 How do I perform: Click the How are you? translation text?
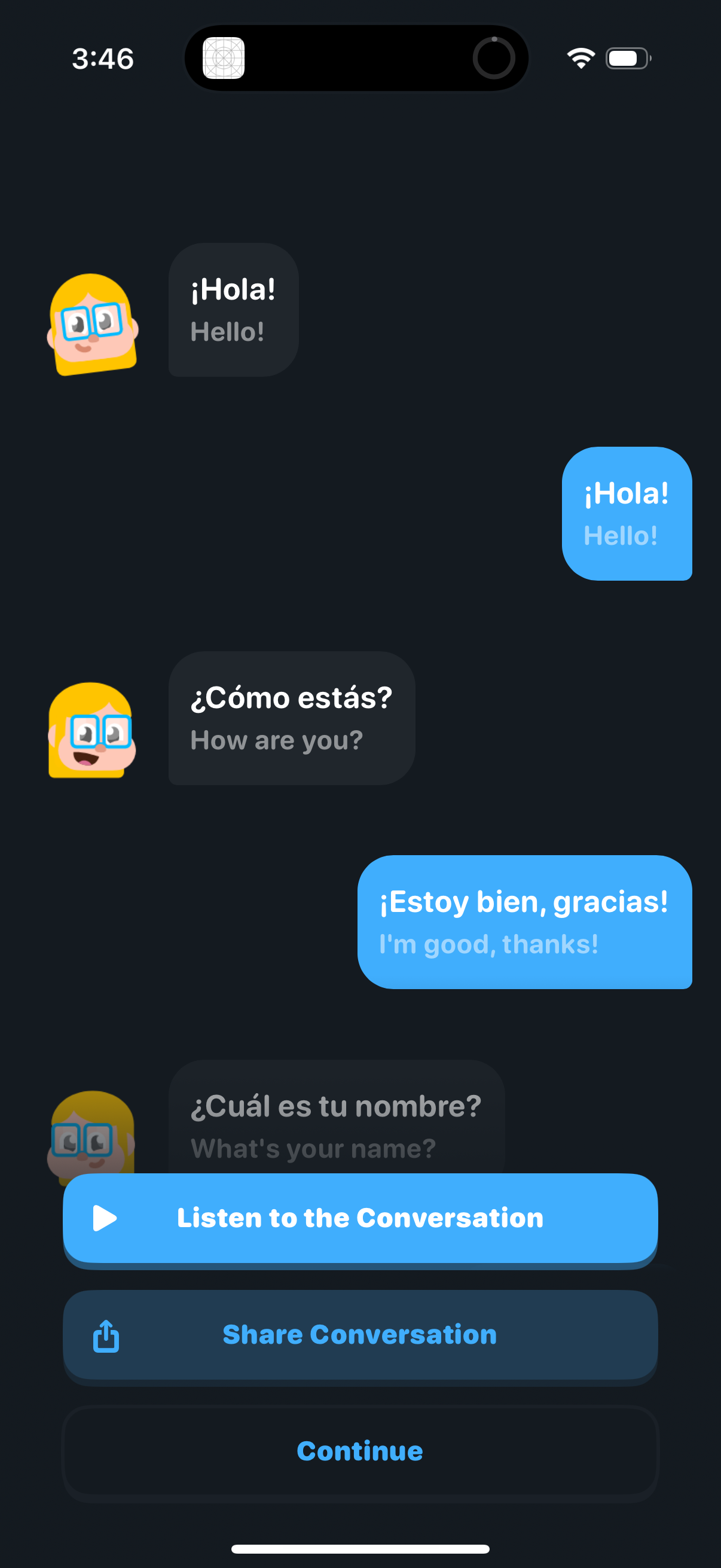click(277, 740)
